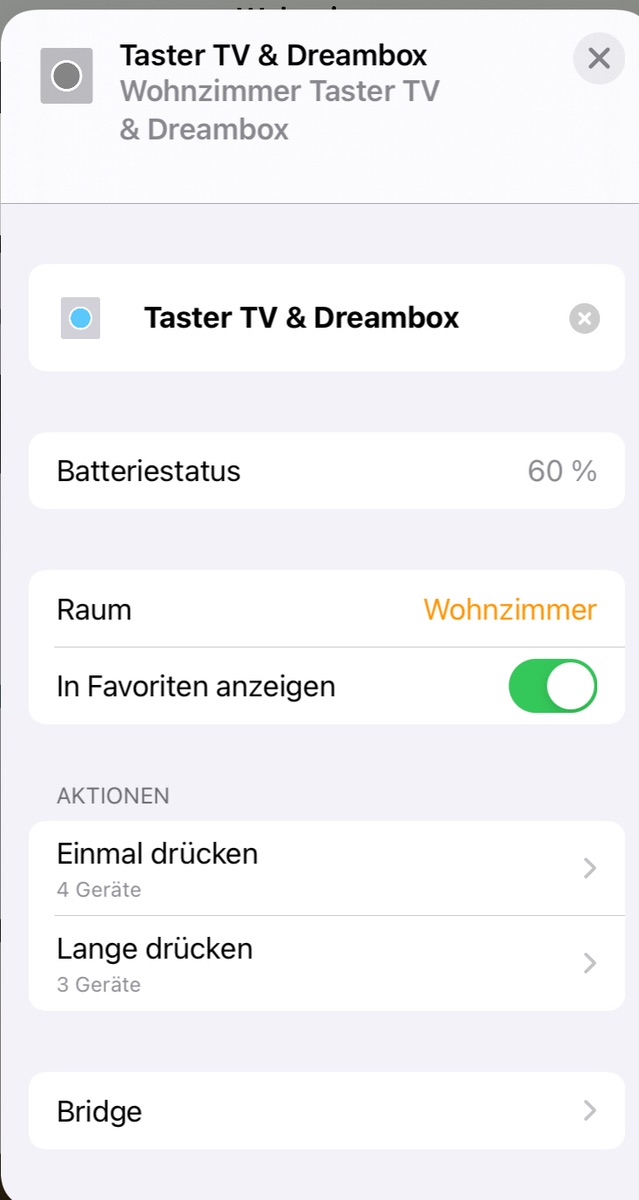The width and height of the screenshot is (639, 1200).
Task: Close the Taster TV & Dreambox settings sheet
Action: point(598,59)
